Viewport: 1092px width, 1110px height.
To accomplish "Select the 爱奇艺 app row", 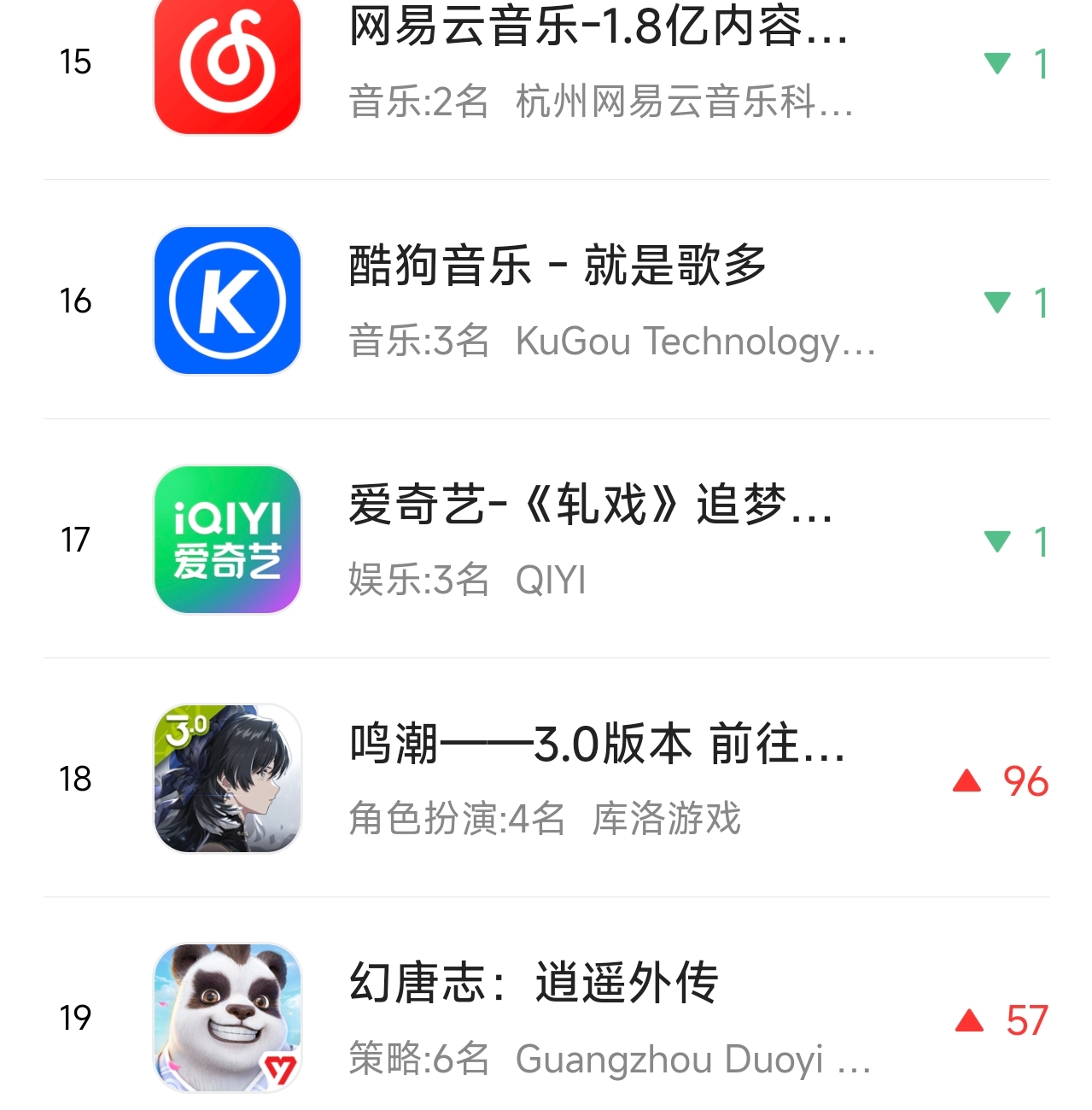I will coord(546,539).
